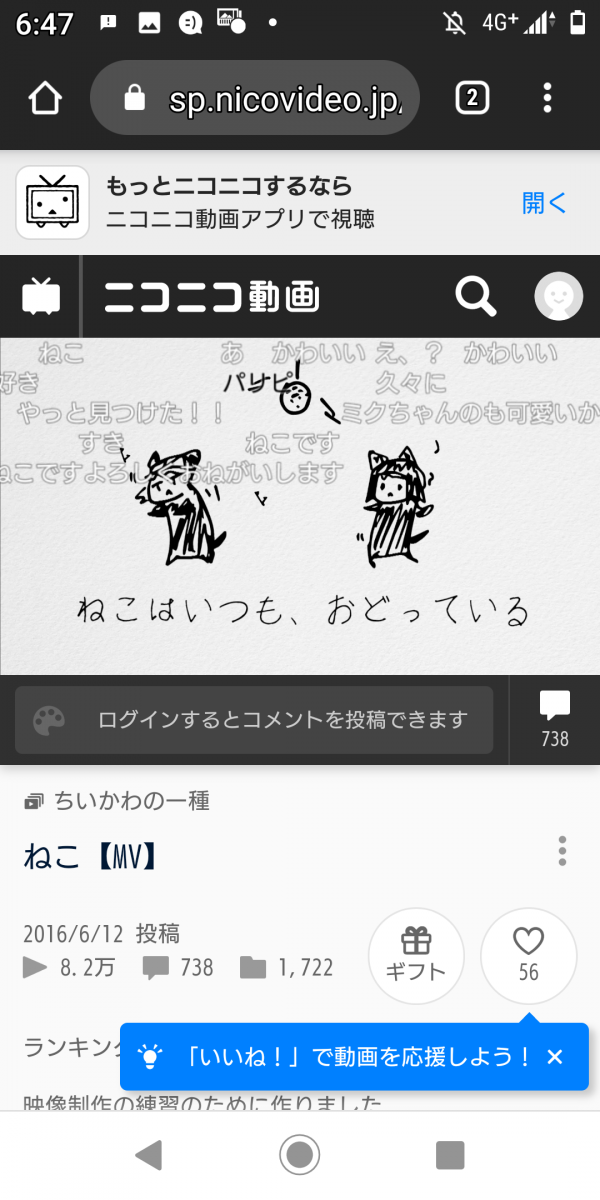Open the 738 comments list
This screenshot has height=1200, width=600.
(554, 720)
